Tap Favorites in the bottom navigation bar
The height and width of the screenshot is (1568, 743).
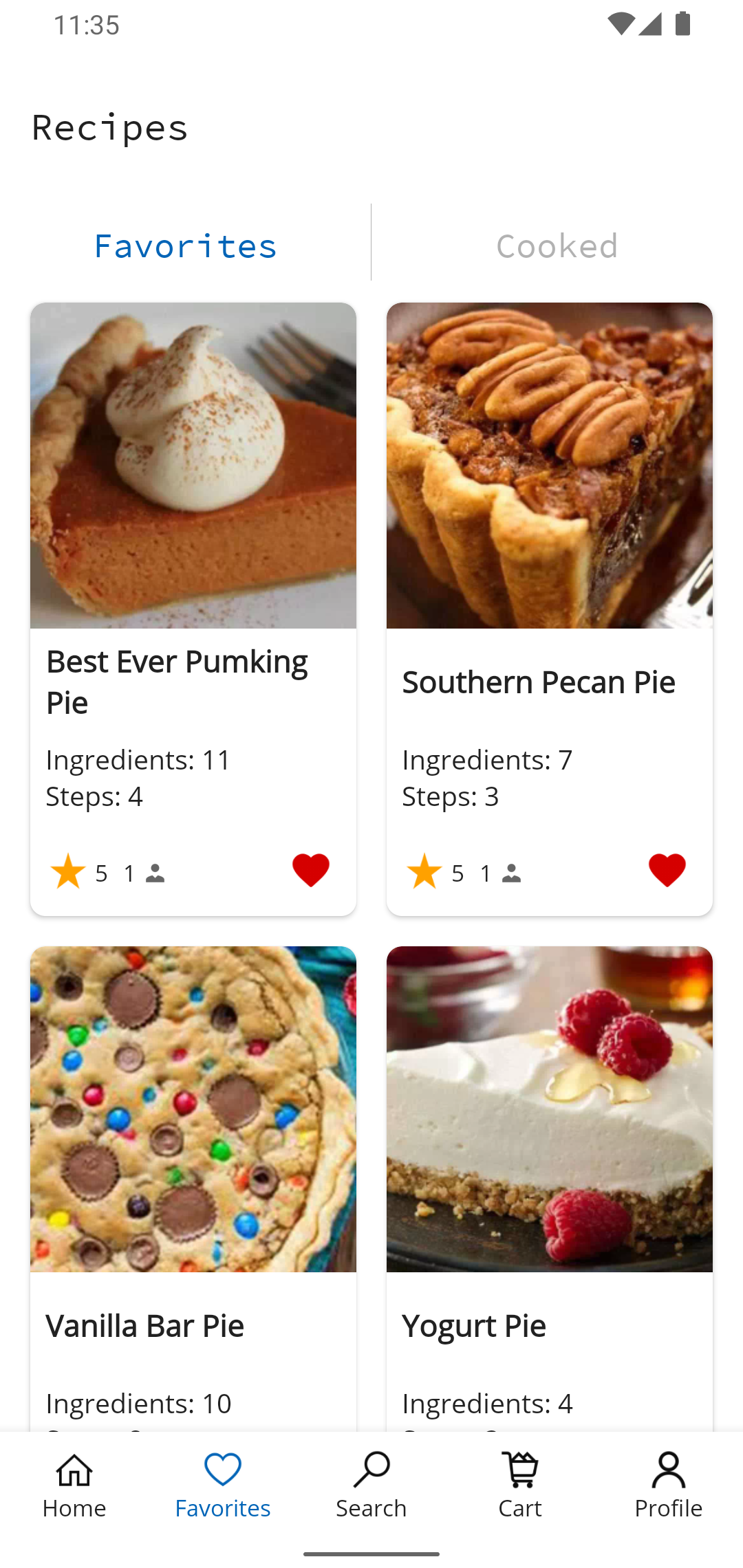[223, 1485]
